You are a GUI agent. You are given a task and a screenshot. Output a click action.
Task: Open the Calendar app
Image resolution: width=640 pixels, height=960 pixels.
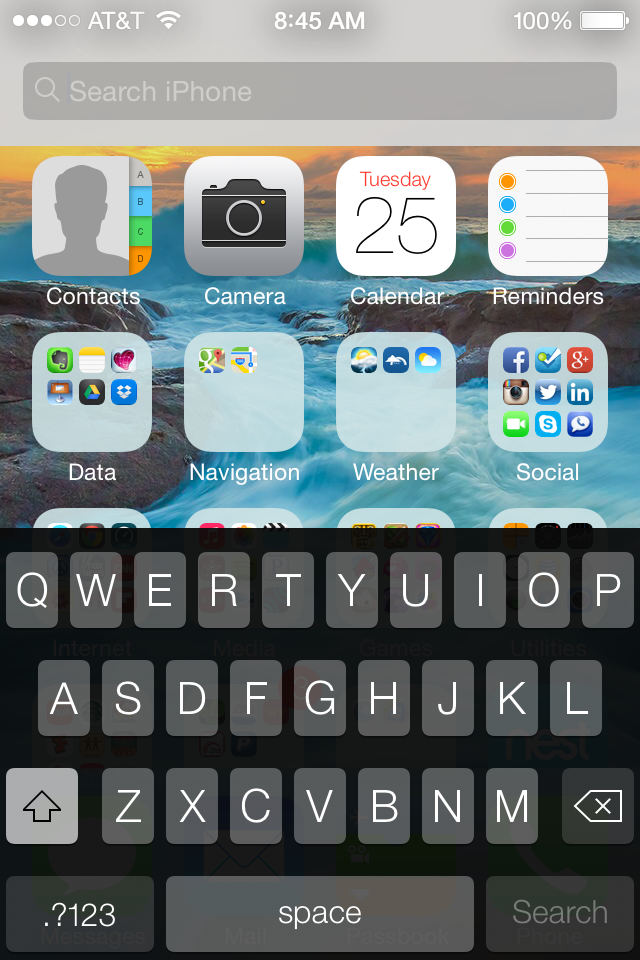click(396, 217)
